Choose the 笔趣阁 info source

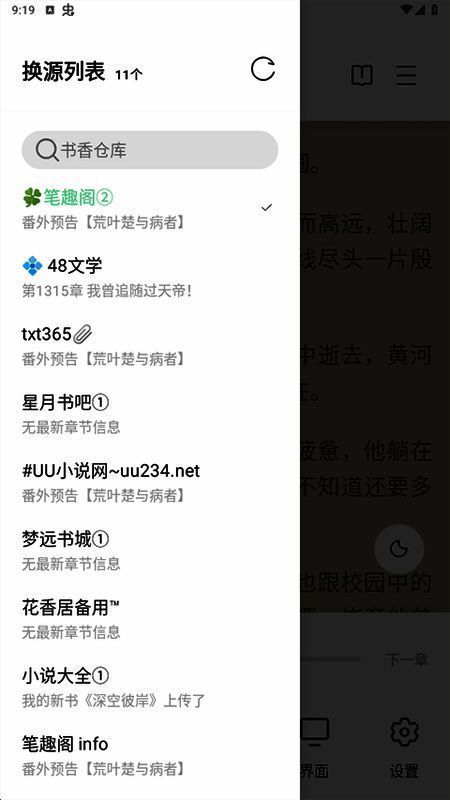(x=150, y=755)
